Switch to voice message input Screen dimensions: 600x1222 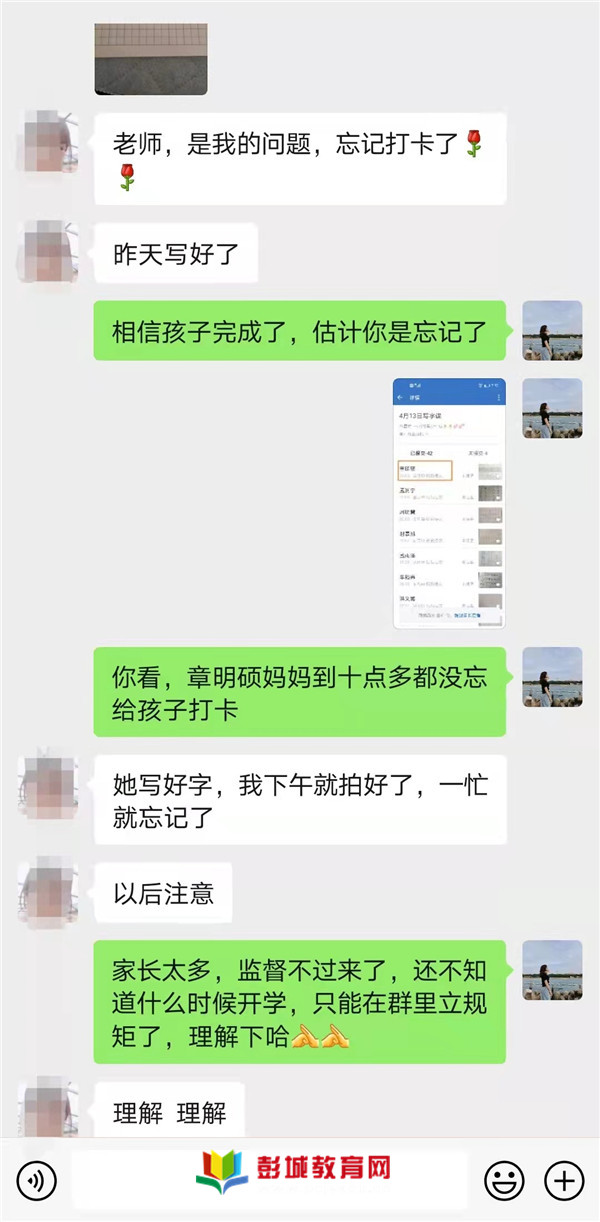point(37,1181)
